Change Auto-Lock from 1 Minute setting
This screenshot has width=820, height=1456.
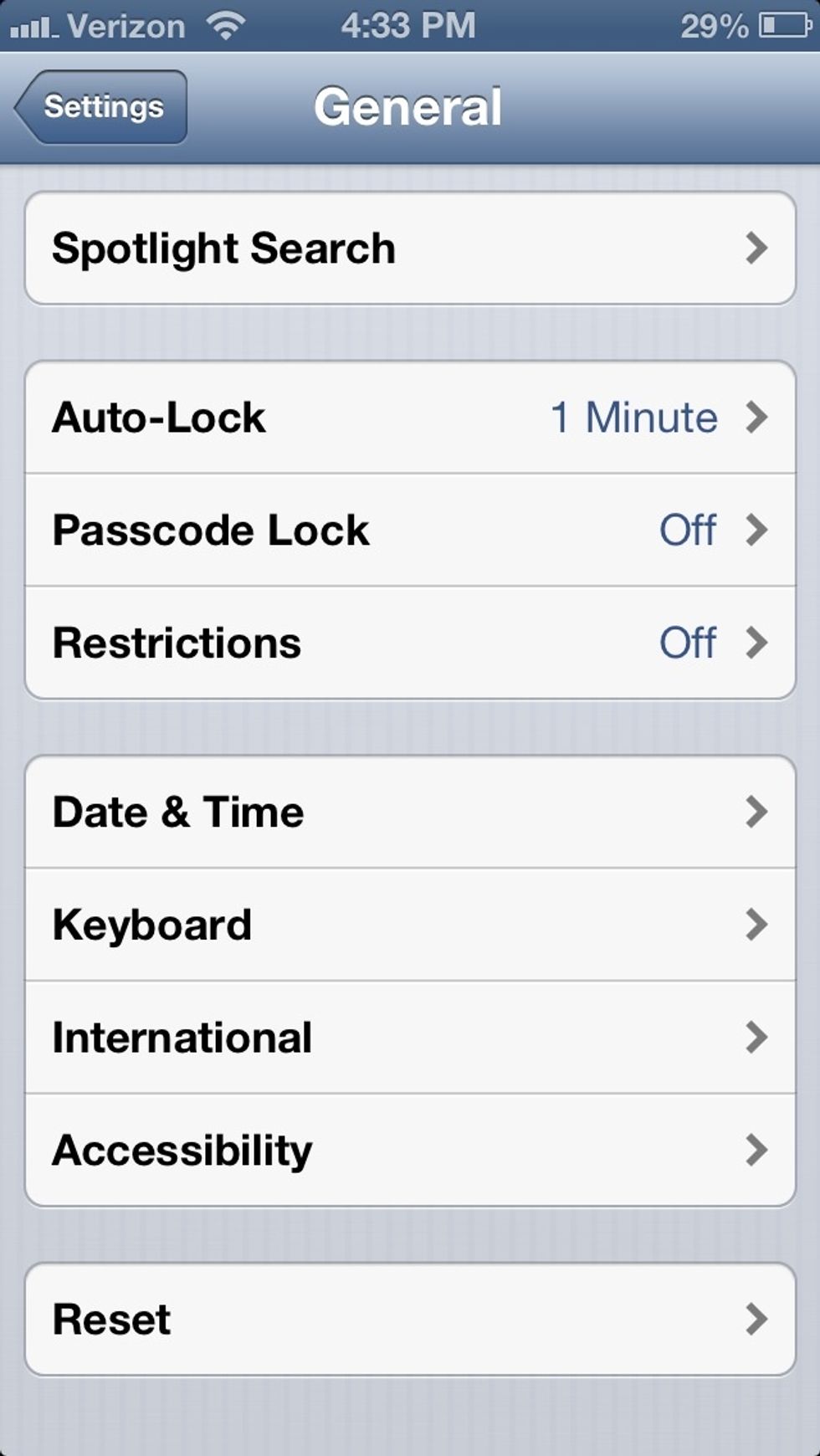click(x=408, y=418)
